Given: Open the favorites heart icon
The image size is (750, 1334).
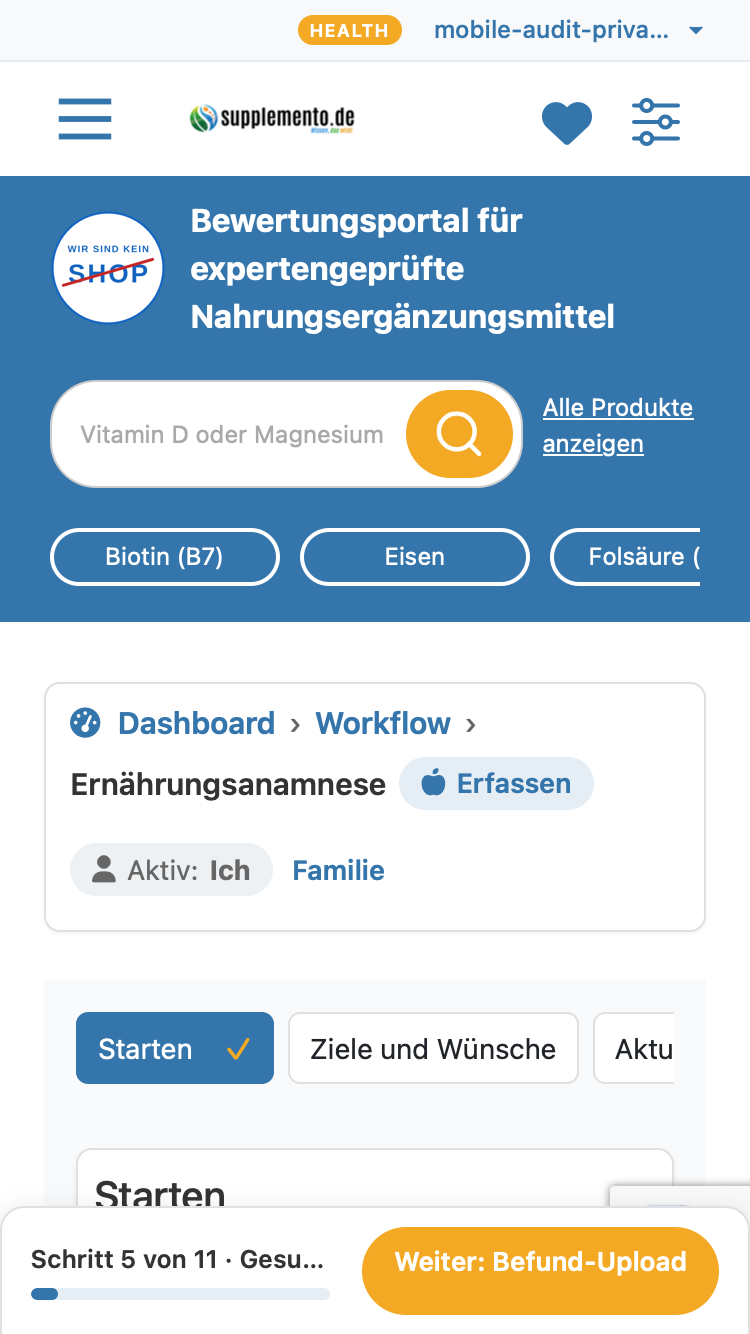Looking at the screenshot, I should tap(567, 123).
